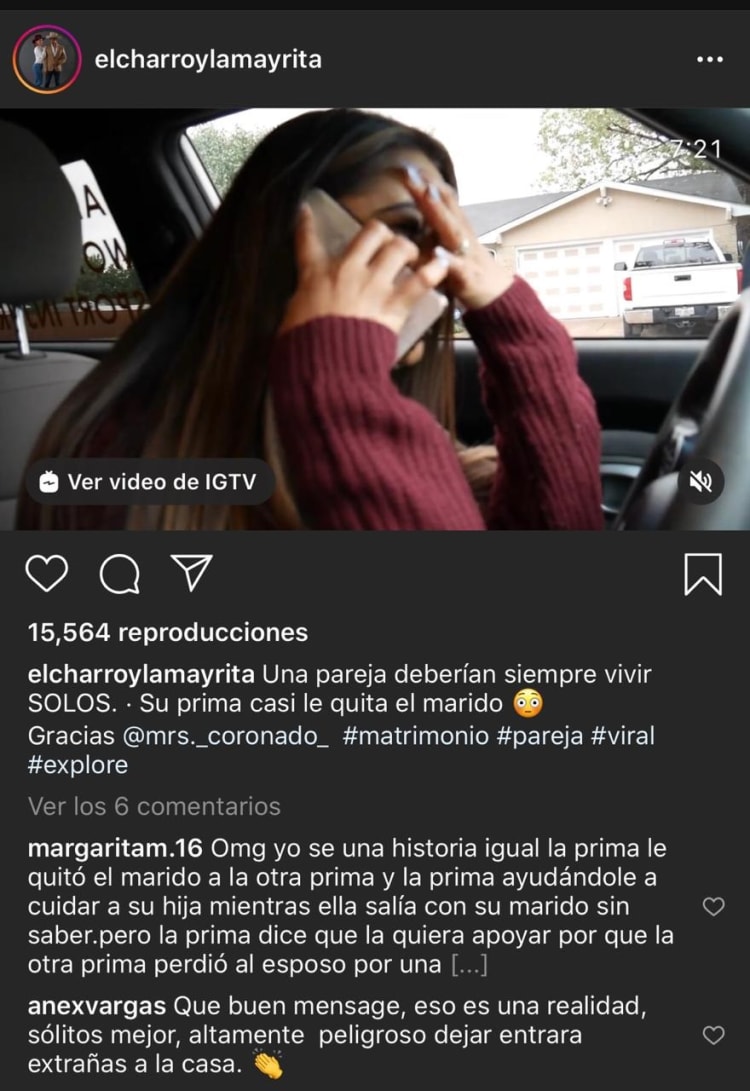Like anexvargas's comment
The height and width of the screenshot is (1091, 750).
pyautogui.click(x=713, y=1035)
